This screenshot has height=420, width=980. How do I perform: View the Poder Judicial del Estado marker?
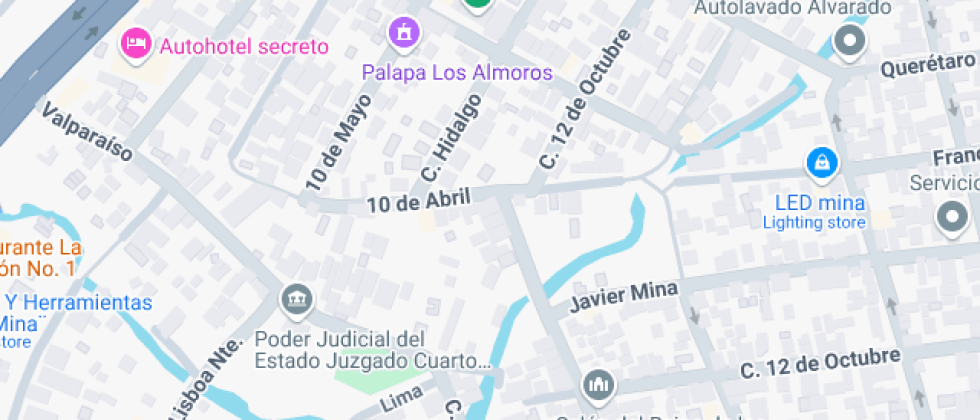coord(296,298)
